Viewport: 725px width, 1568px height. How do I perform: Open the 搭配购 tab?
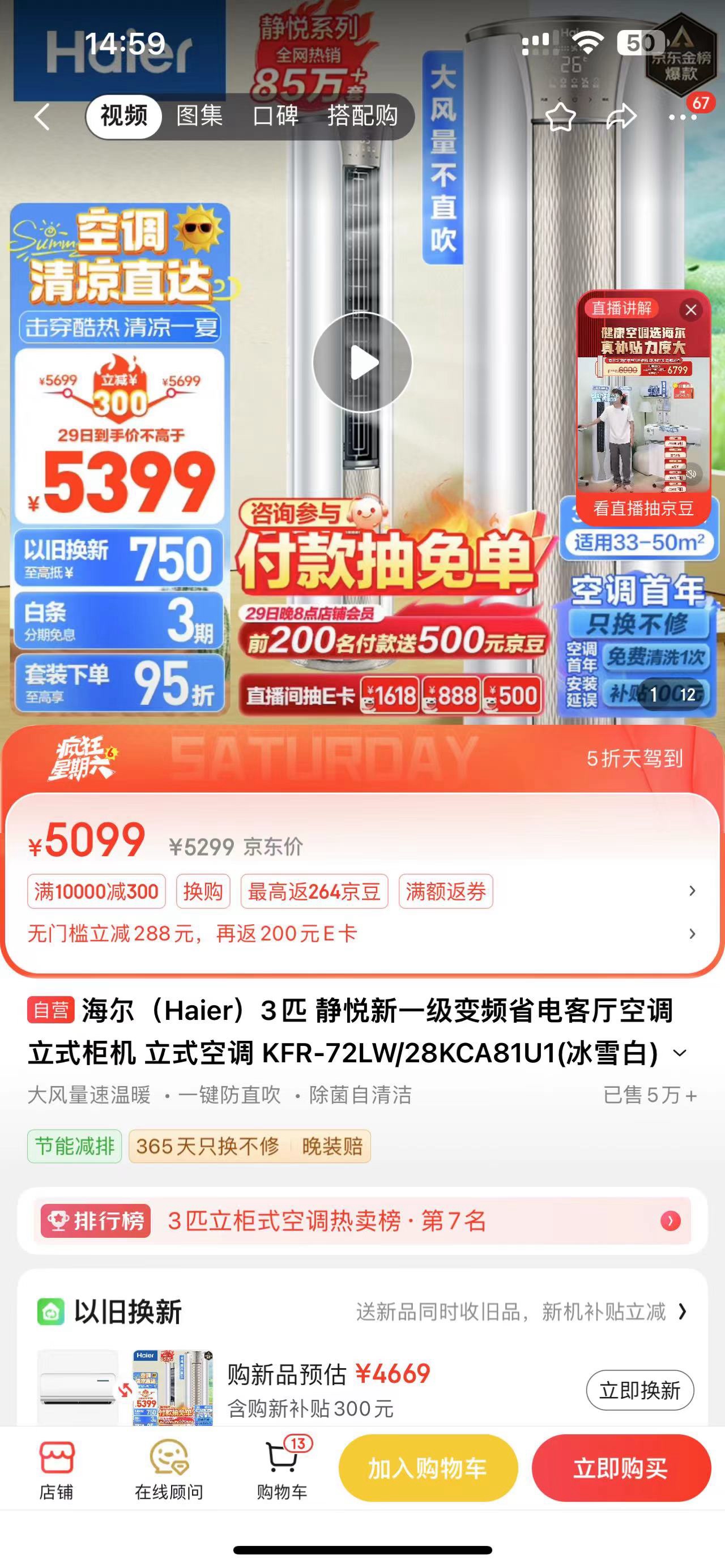click(362, 116)
